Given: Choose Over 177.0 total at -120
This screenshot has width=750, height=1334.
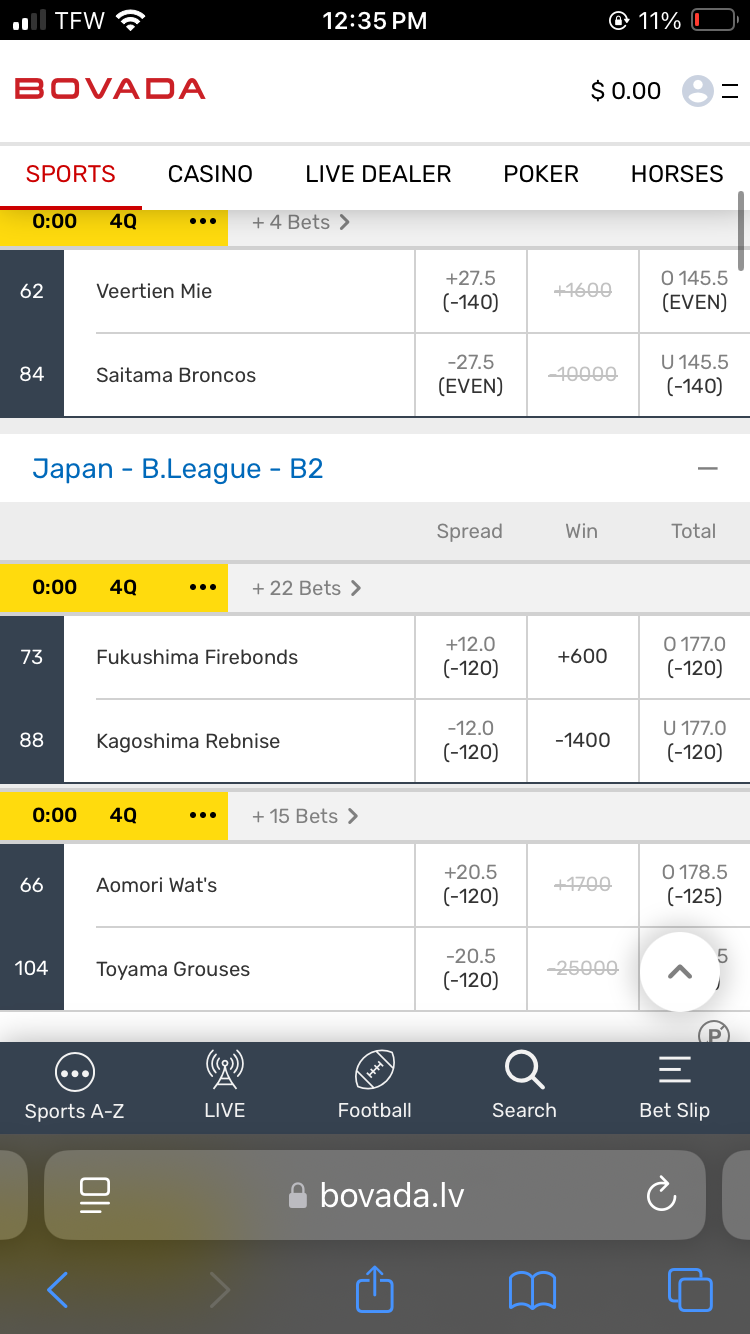Looking at the screenshot, I should point(694,657).
